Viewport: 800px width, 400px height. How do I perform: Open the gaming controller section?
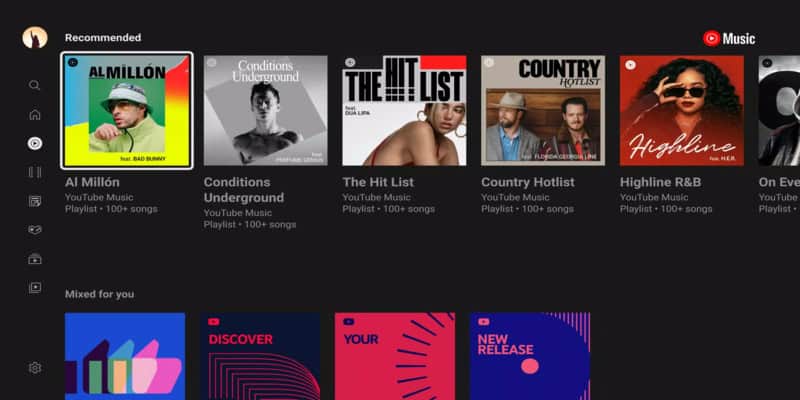[35, 229]
